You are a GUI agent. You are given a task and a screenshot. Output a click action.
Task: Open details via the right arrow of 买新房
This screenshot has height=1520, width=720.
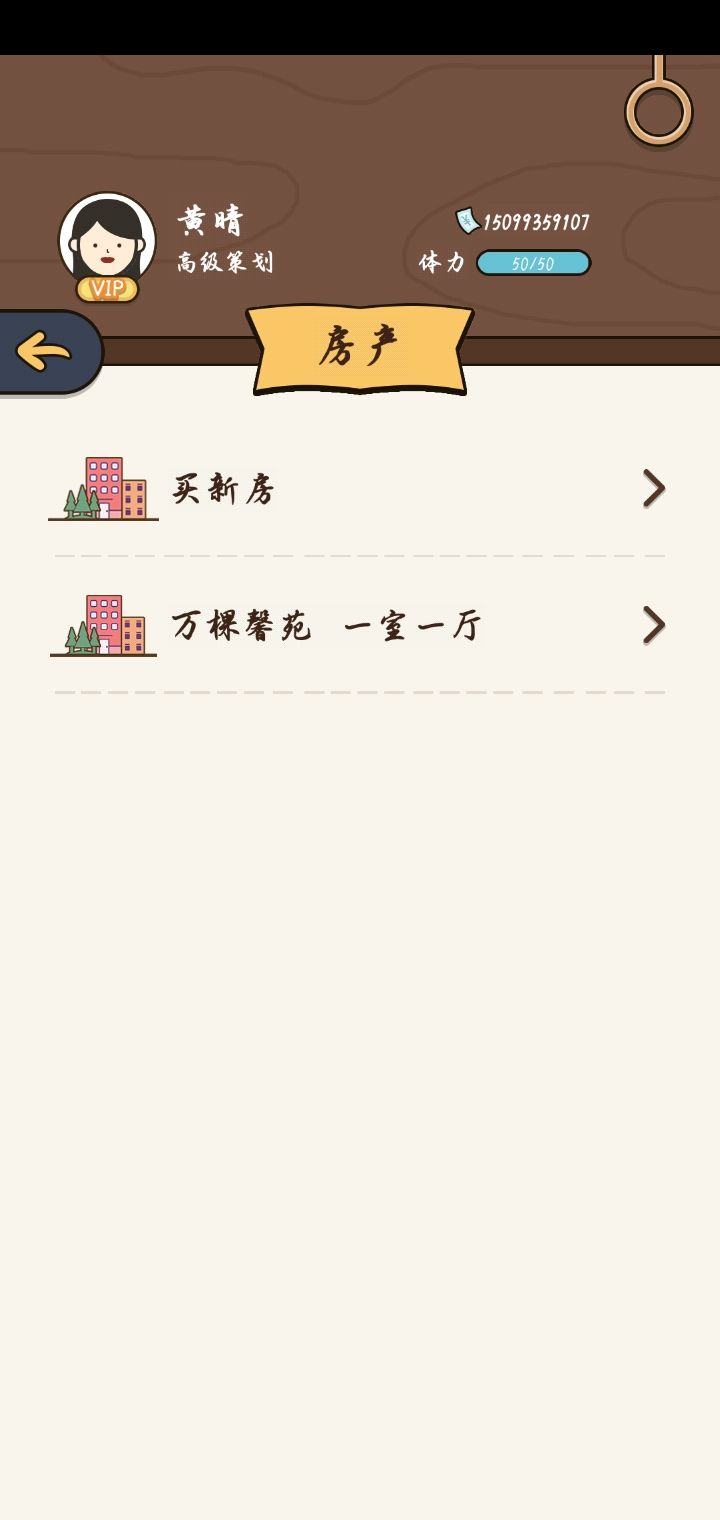[x=655, y=489]
